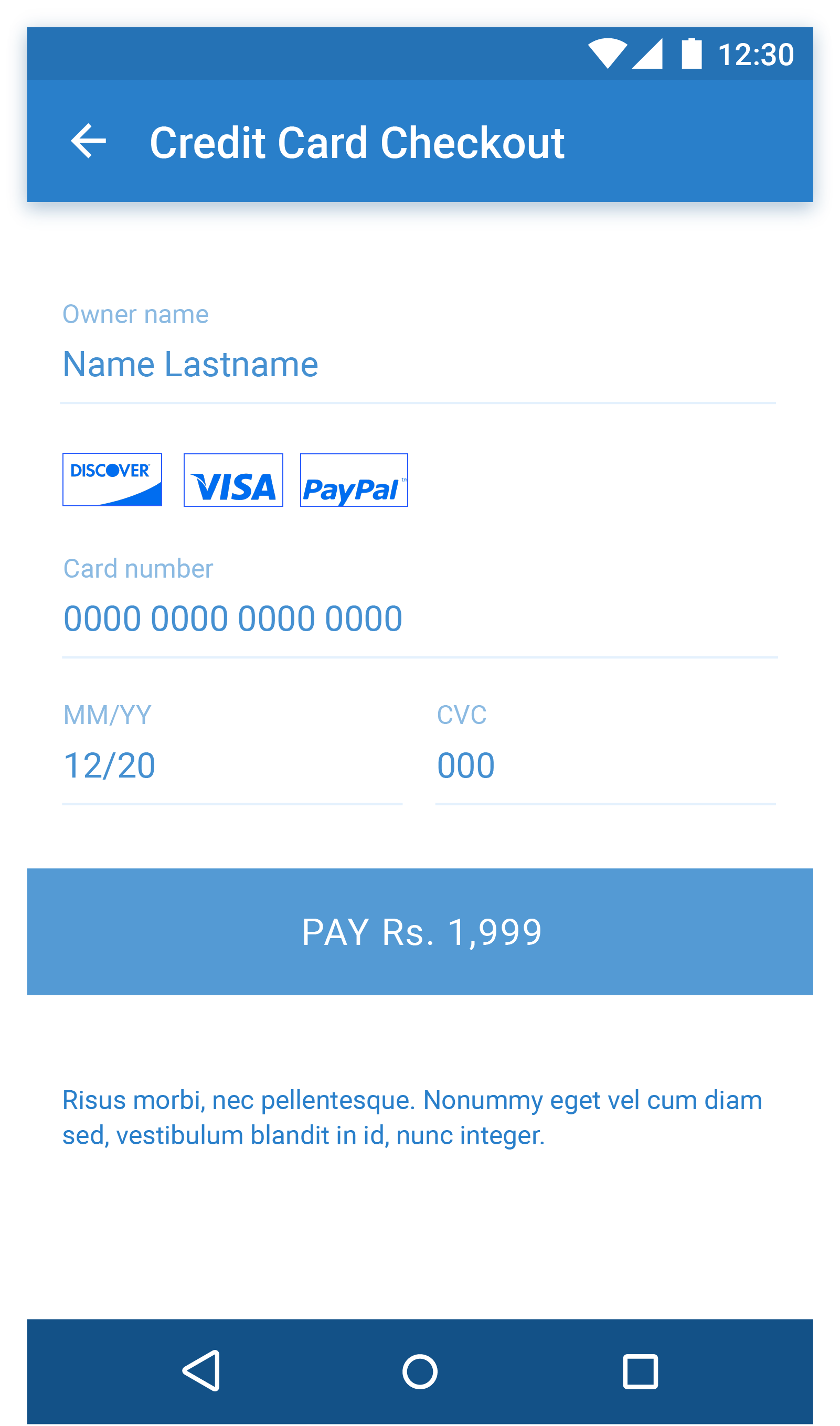Viewport: 840px width, 1426px height.
Task: Go back using the app bar arrow
Action: coord(88,141)
